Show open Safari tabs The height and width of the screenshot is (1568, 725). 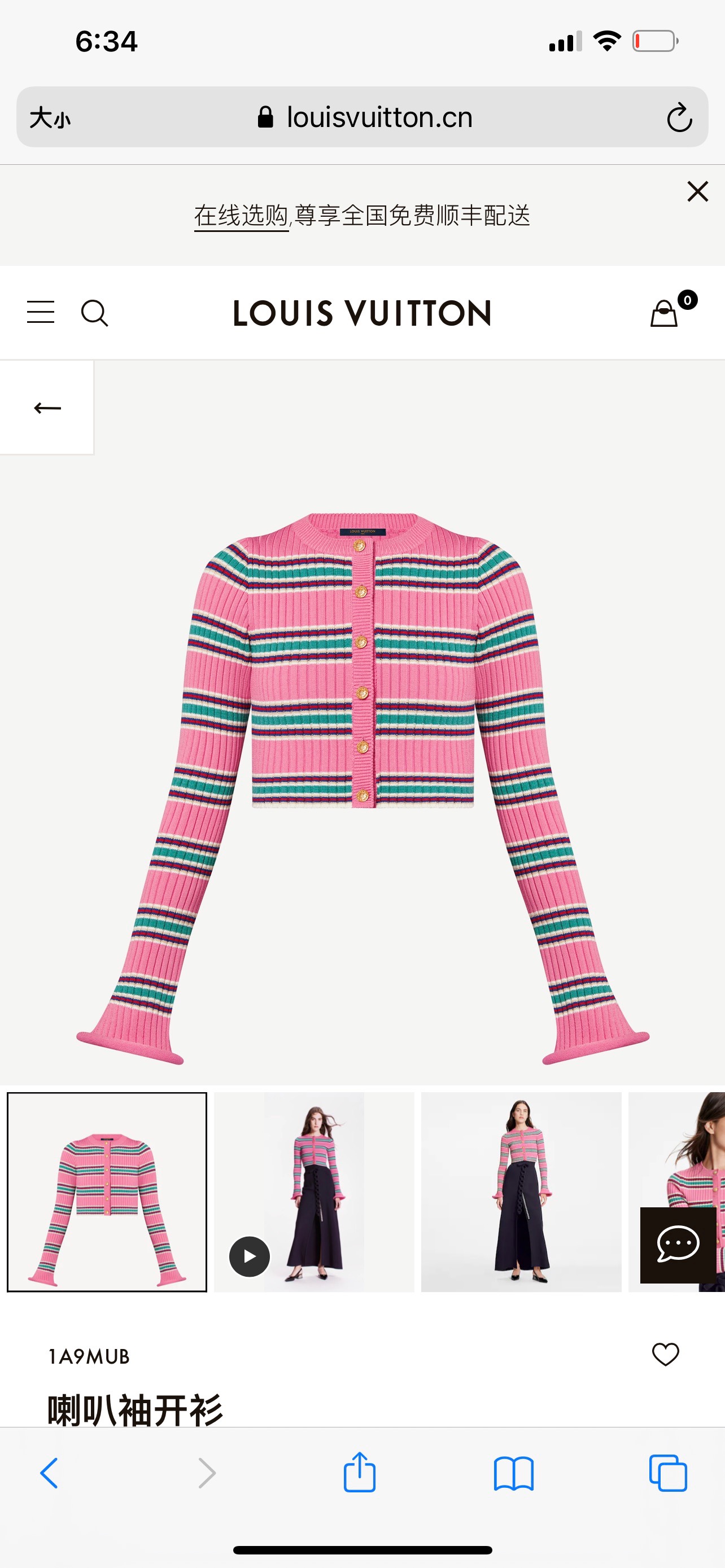click(x=668, y=1473)
